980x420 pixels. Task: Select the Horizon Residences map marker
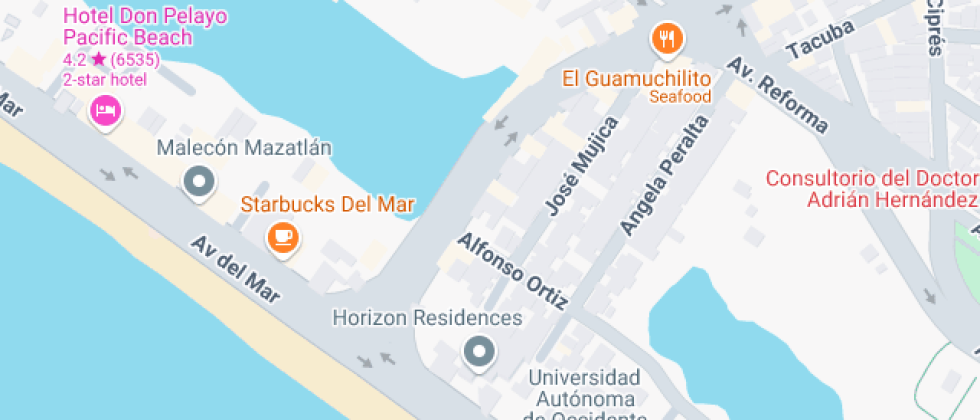click(479, 353)
